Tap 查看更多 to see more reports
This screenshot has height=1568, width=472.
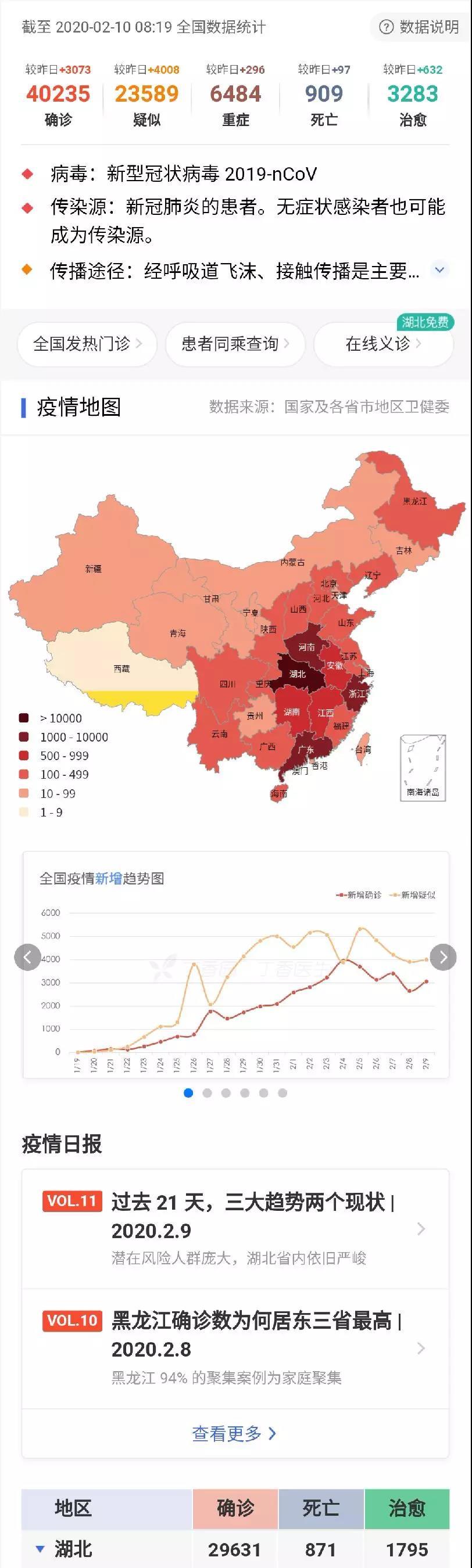point(235,1433)
